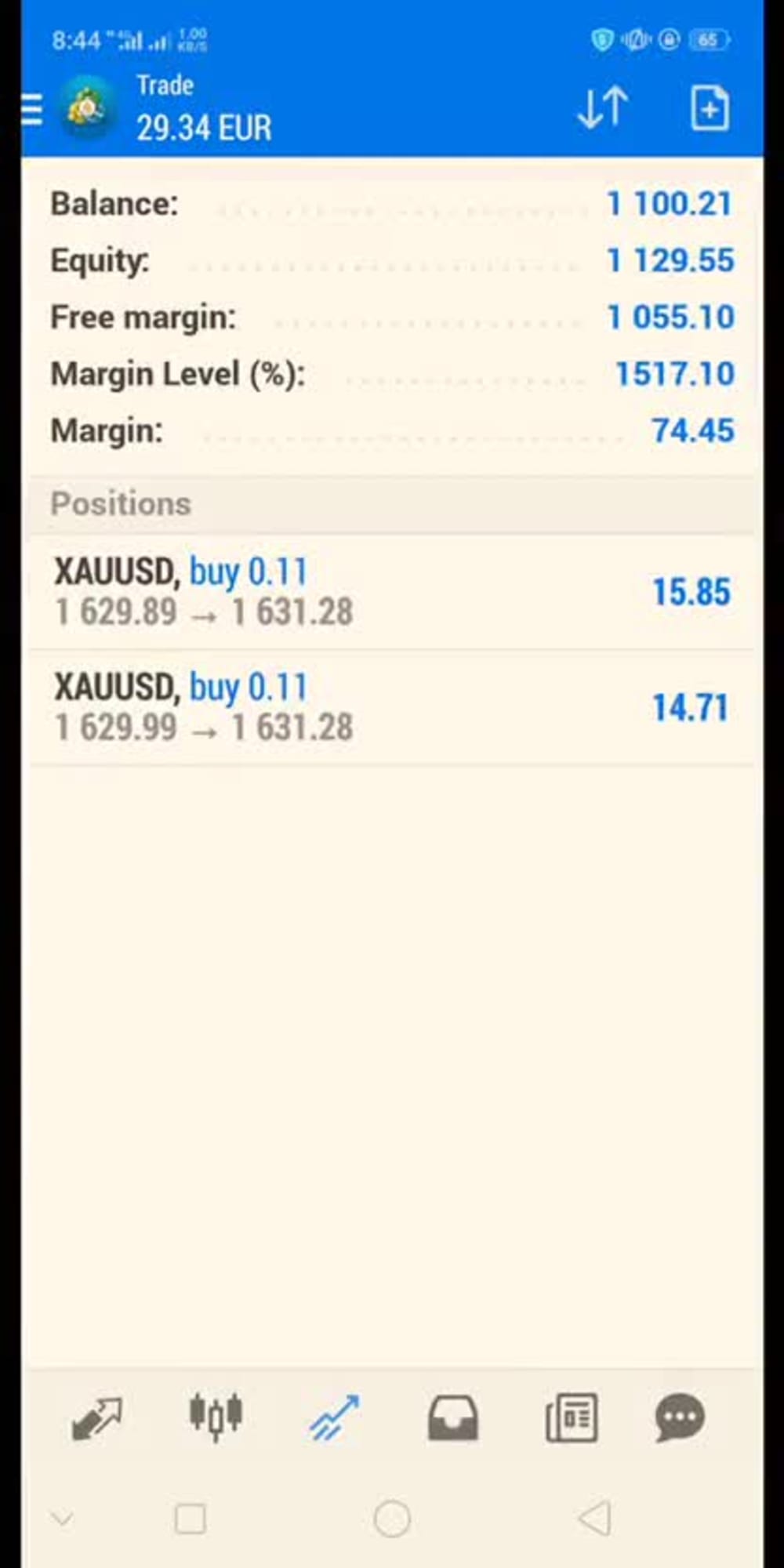Switch to the Quotes tab
The image size is (784, 1568).
coord(96,1418)
